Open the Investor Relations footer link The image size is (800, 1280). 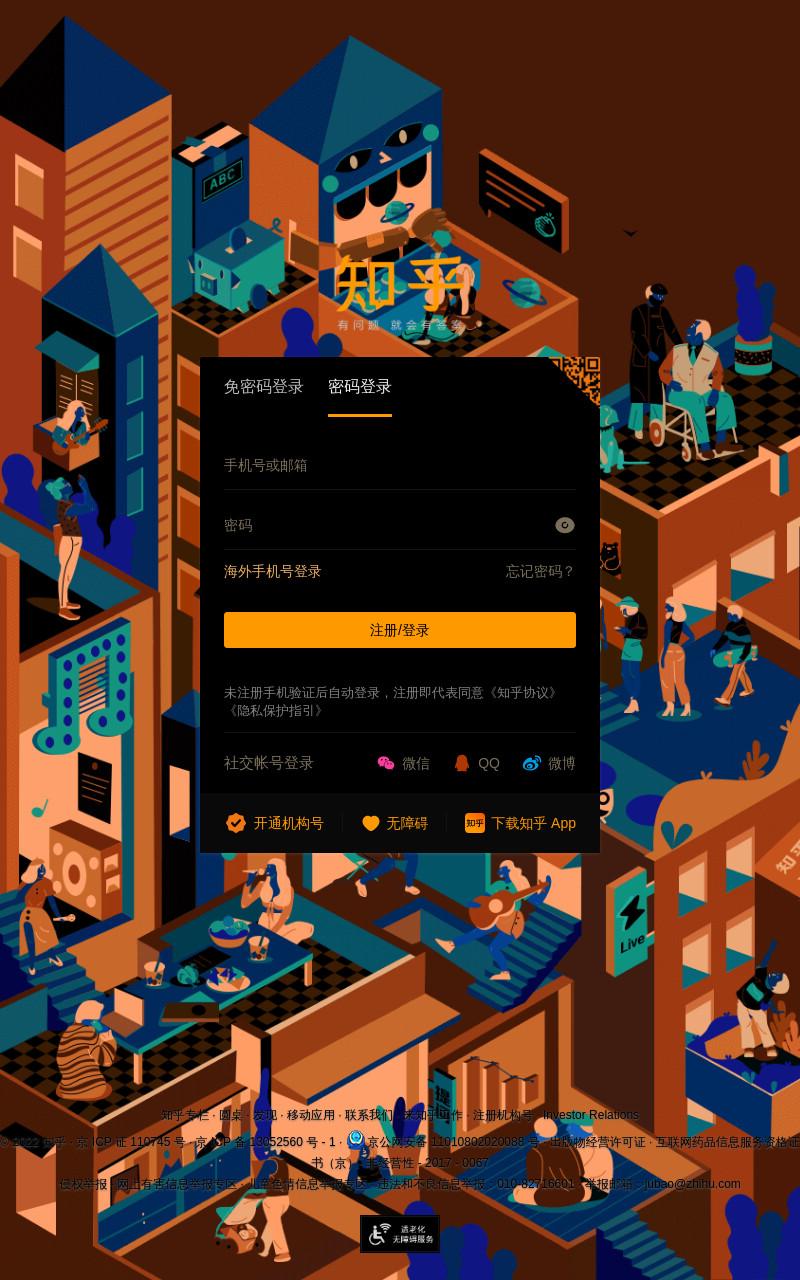click(591, 1115)
